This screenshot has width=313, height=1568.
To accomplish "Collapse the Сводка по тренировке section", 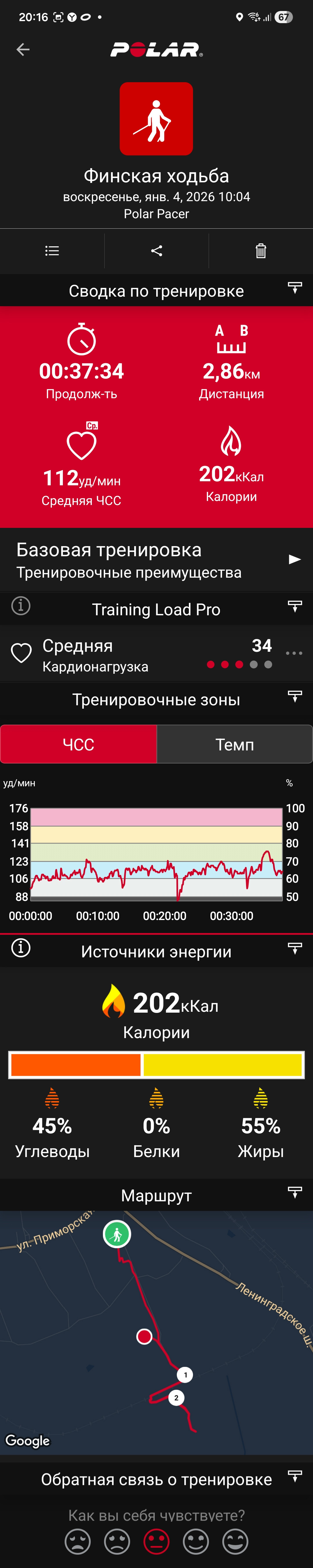I will [x=295, y=288].
